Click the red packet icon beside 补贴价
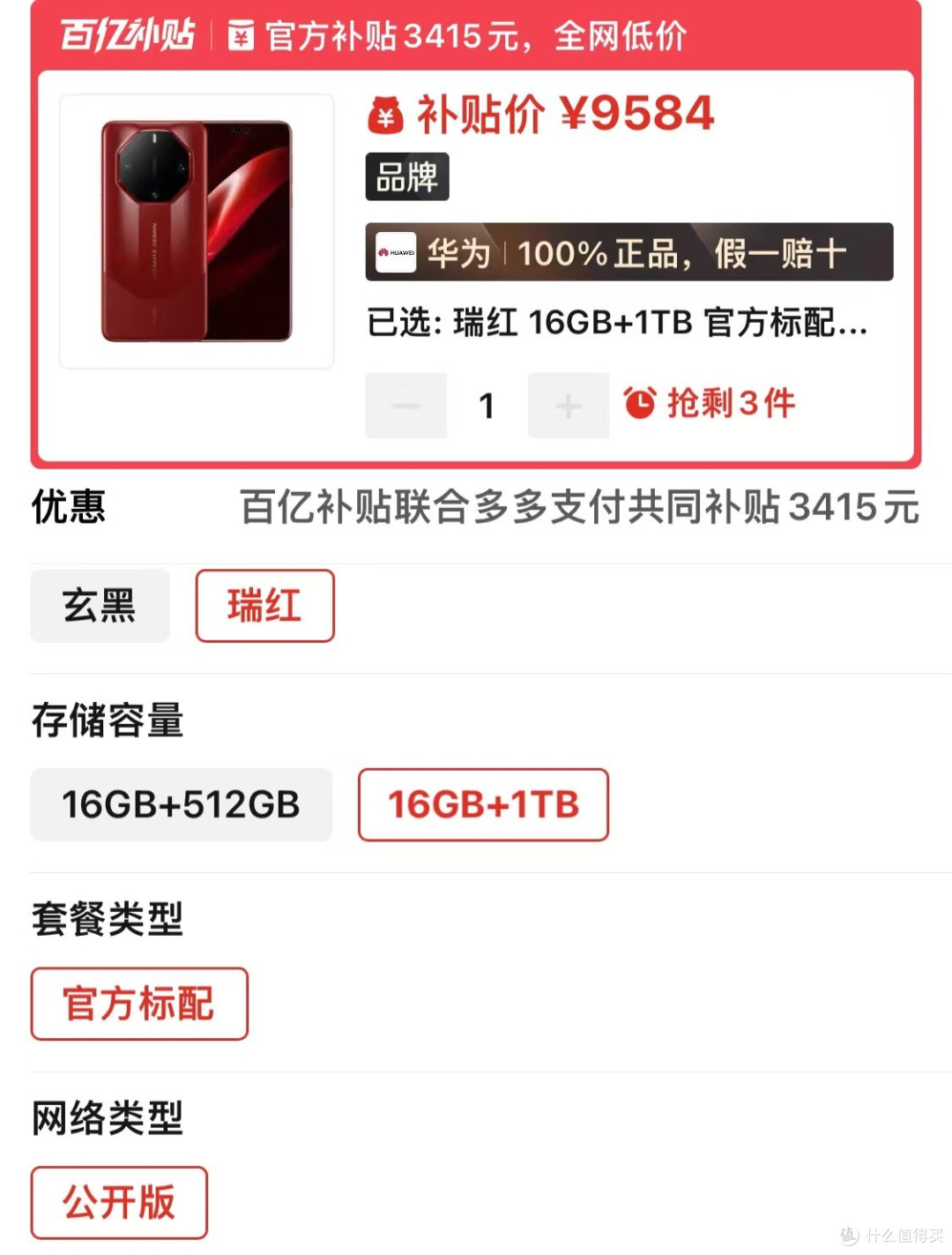952x1255 pixels. click(x=387, y=114)
